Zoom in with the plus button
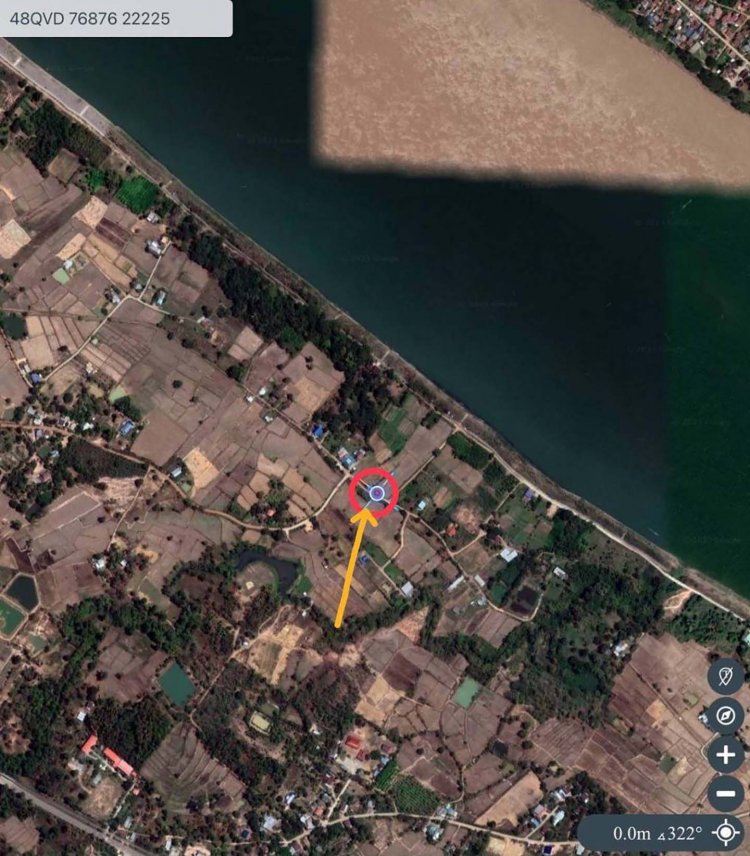Viewport: 750px width, 856px height. [x=726, y=754]
